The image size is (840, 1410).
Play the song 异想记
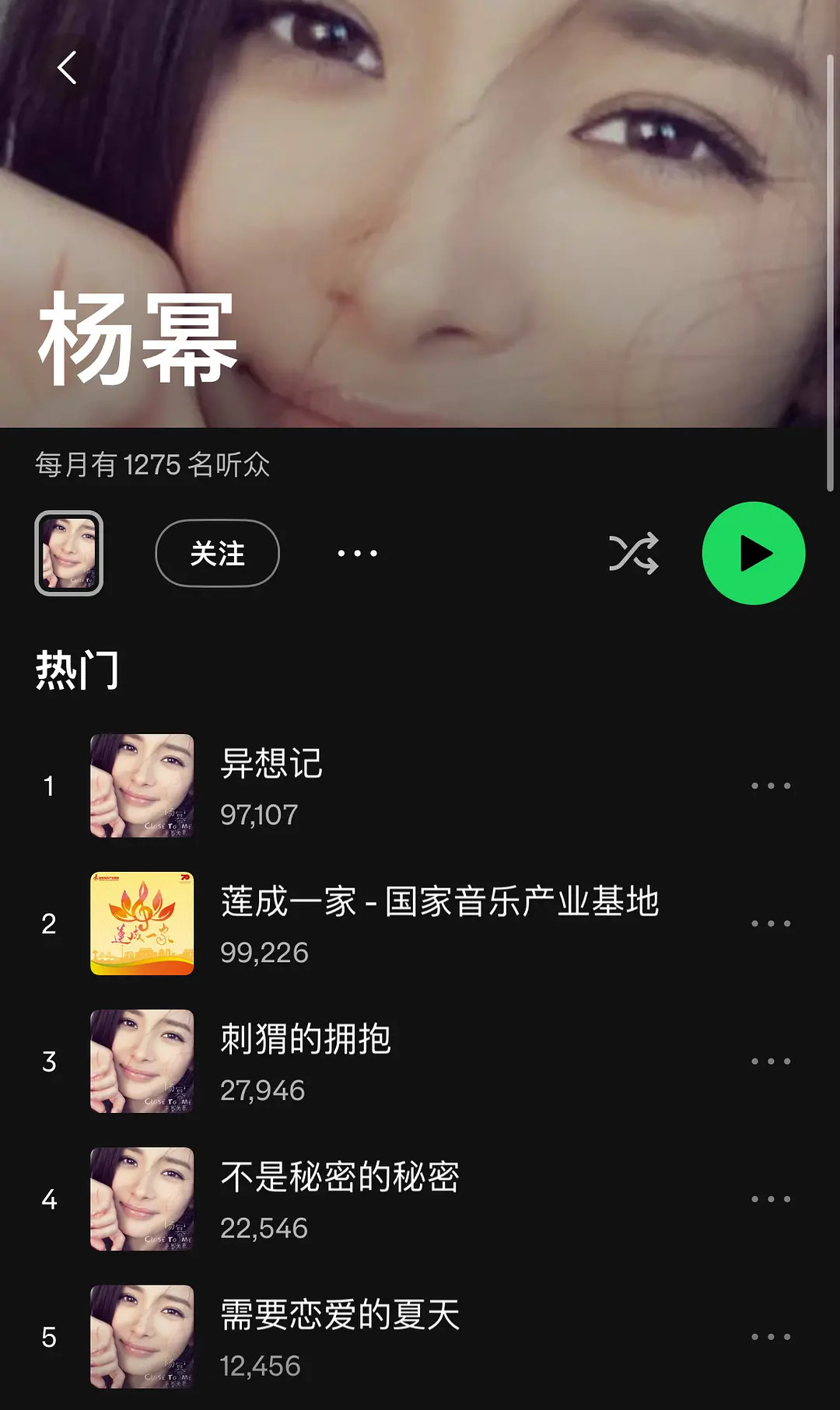[271, 764]
